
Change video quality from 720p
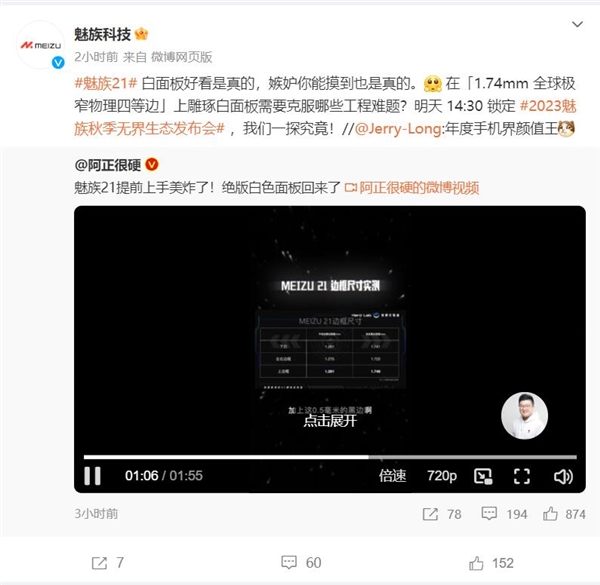[441, 476]
